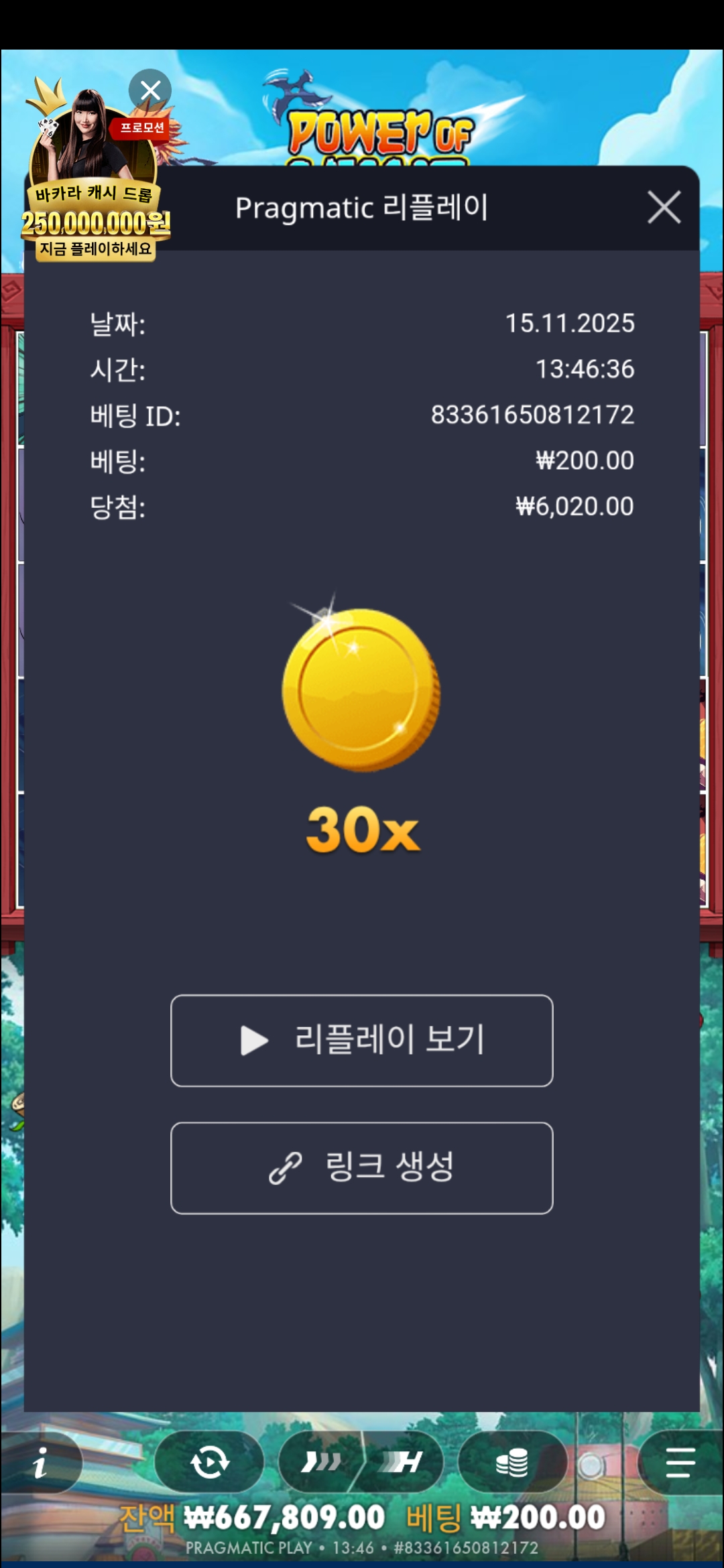Close the Pragmatic 리플레이 dialog
Image resolution: width=724 pixels, height=1568 pixels.
tap(664, 207)
